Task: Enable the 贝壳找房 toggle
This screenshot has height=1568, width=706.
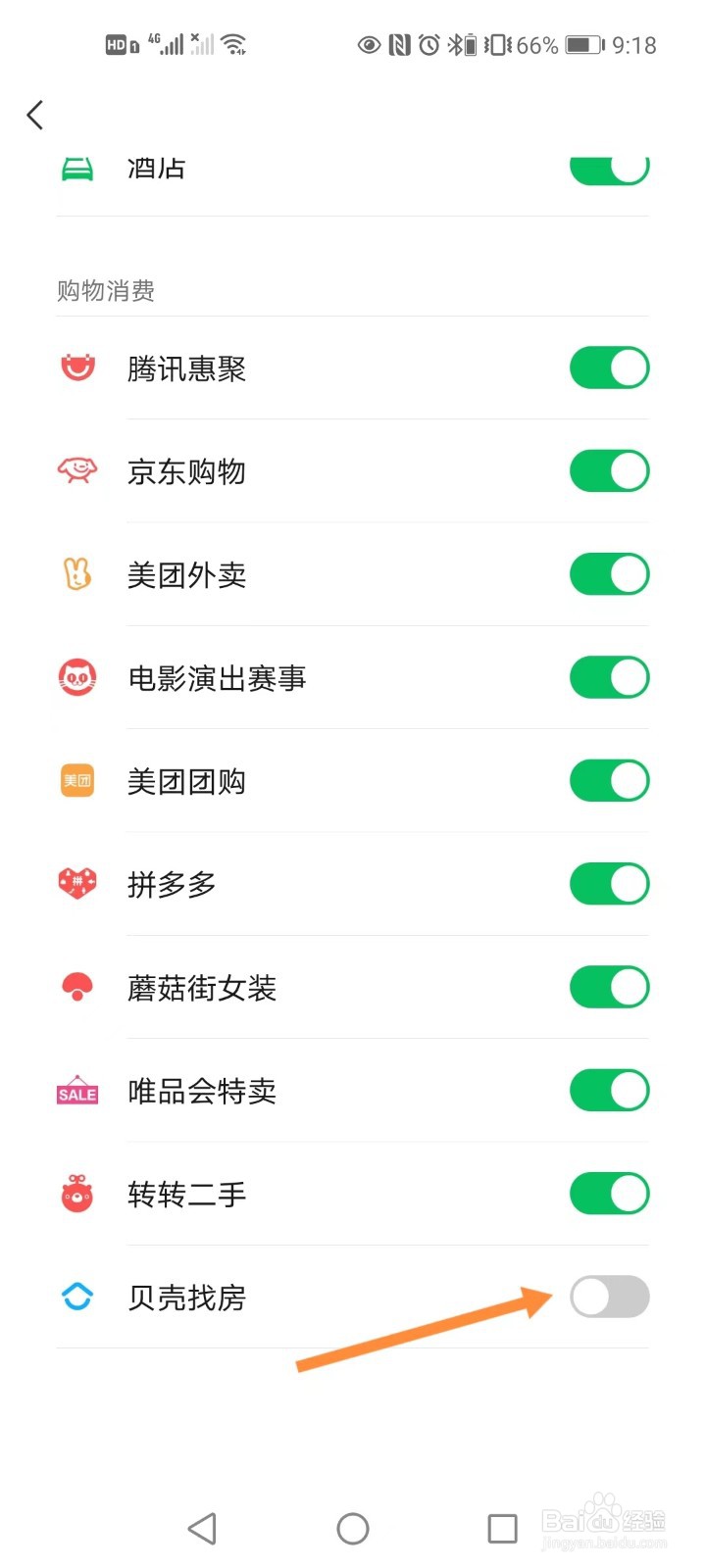Action: 609,1297
